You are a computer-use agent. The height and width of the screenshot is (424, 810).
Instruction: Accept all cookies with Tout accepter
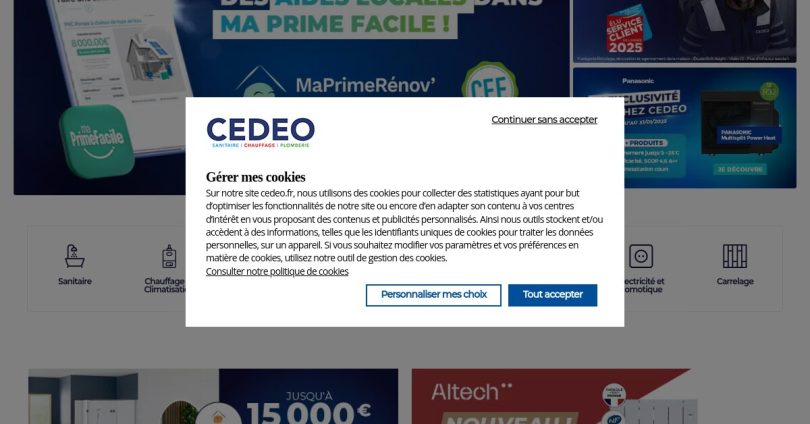click(552, 295)
